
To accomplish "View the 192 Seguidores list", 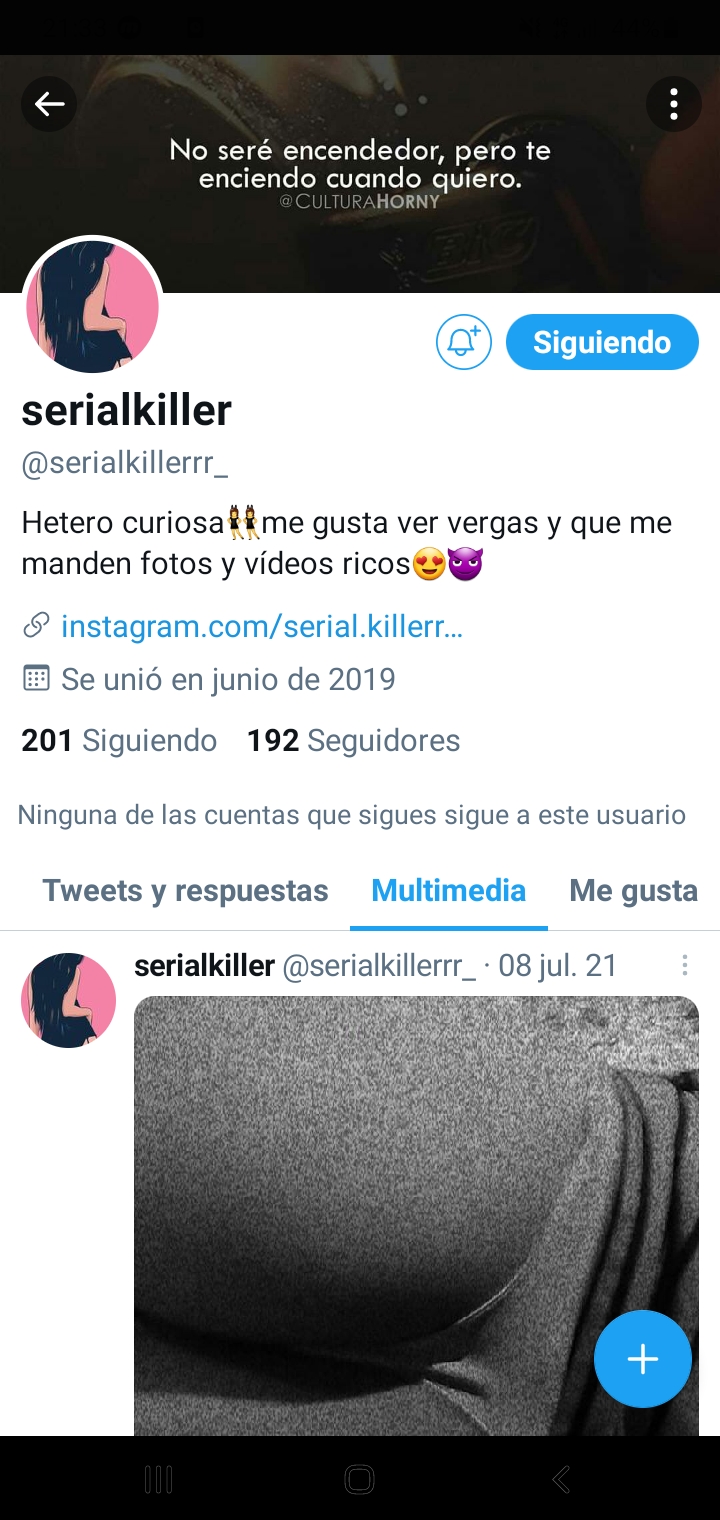I will [353, 740].
